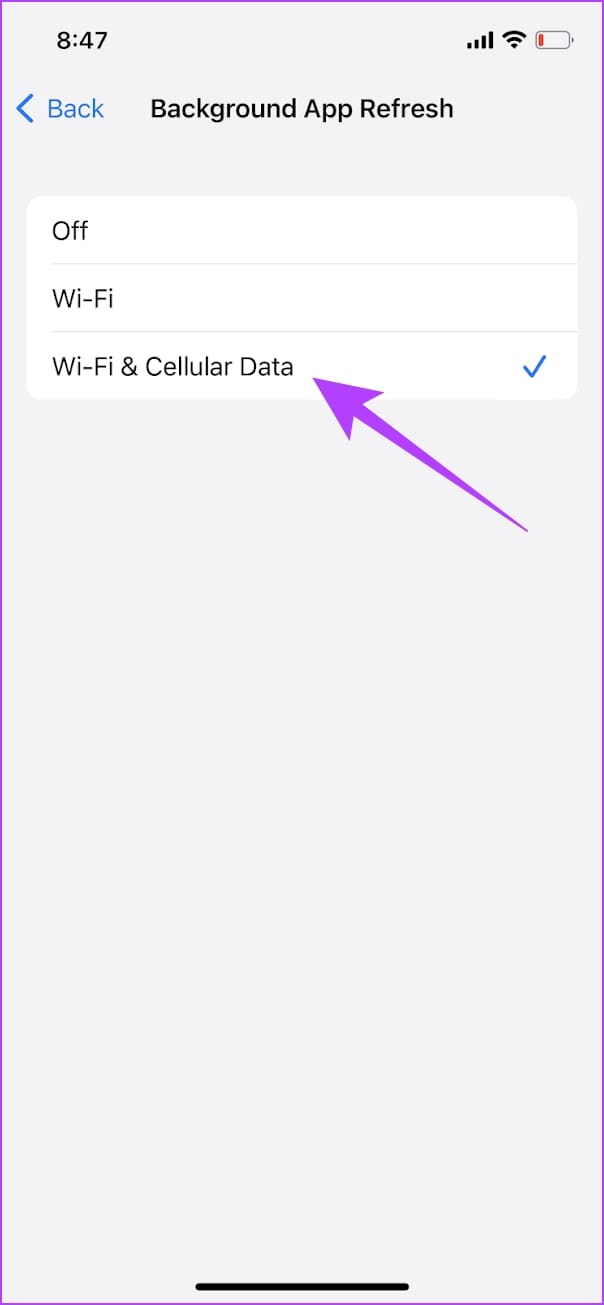Choose Wi-Fi only for background refresh

(x=300, y=298)
